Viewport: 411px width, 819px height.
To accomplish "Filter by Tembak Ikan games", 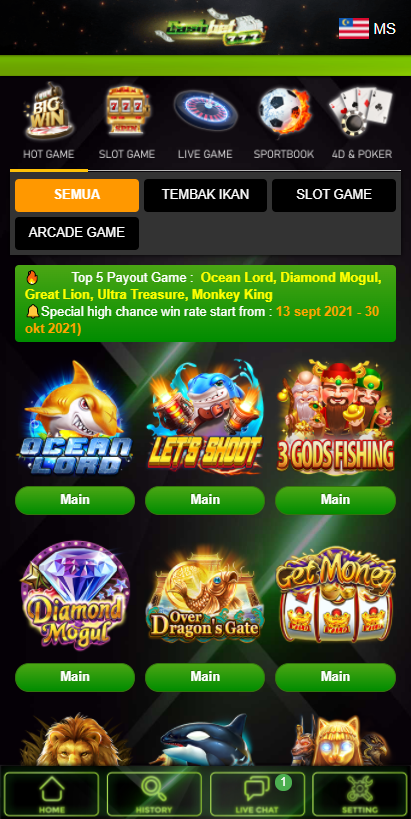I will [x=205, y=195].
